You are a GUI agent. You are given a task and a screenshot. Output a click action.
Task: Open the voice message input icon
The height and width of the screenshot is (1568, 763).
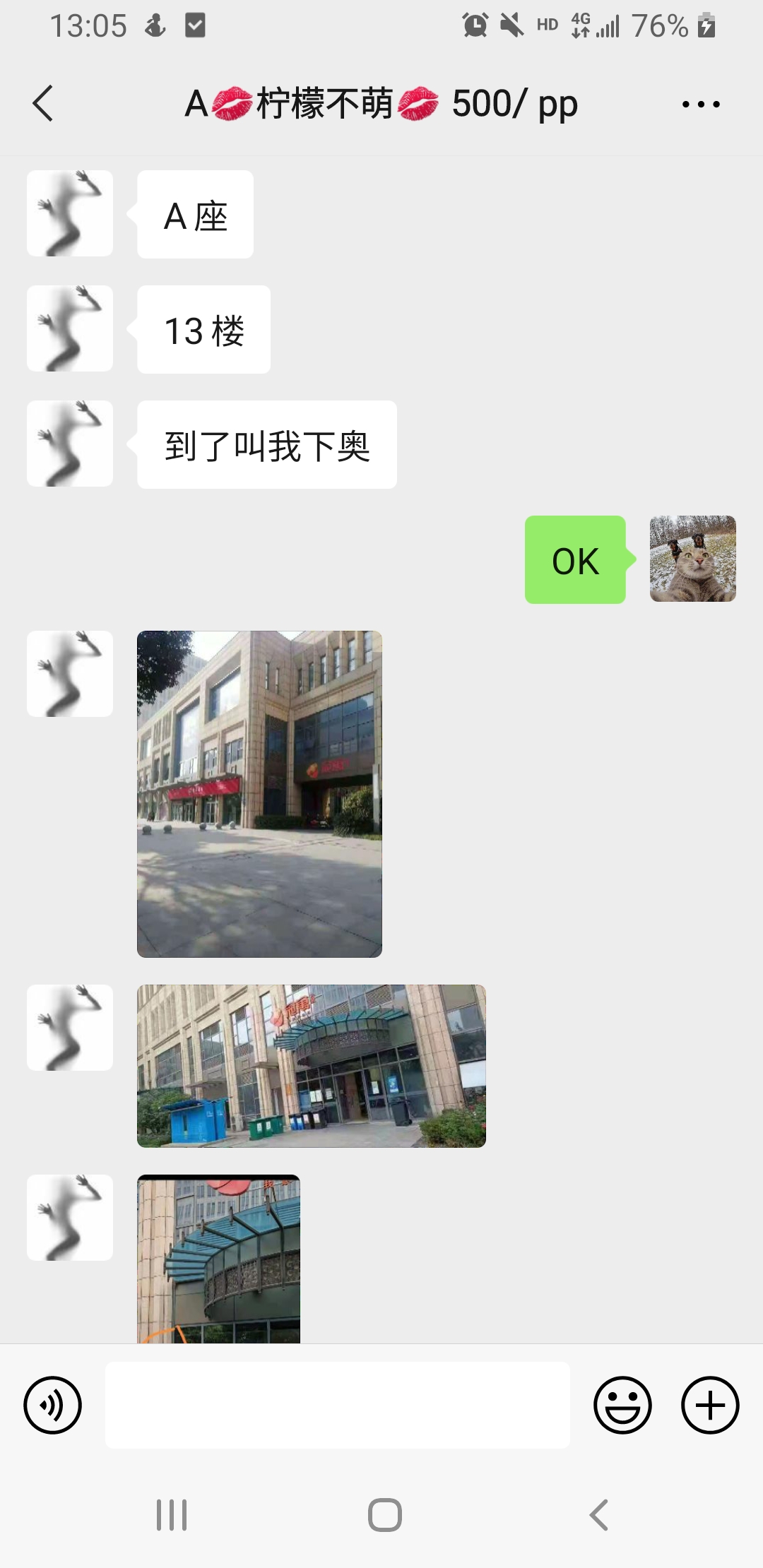pos(53,1406)
